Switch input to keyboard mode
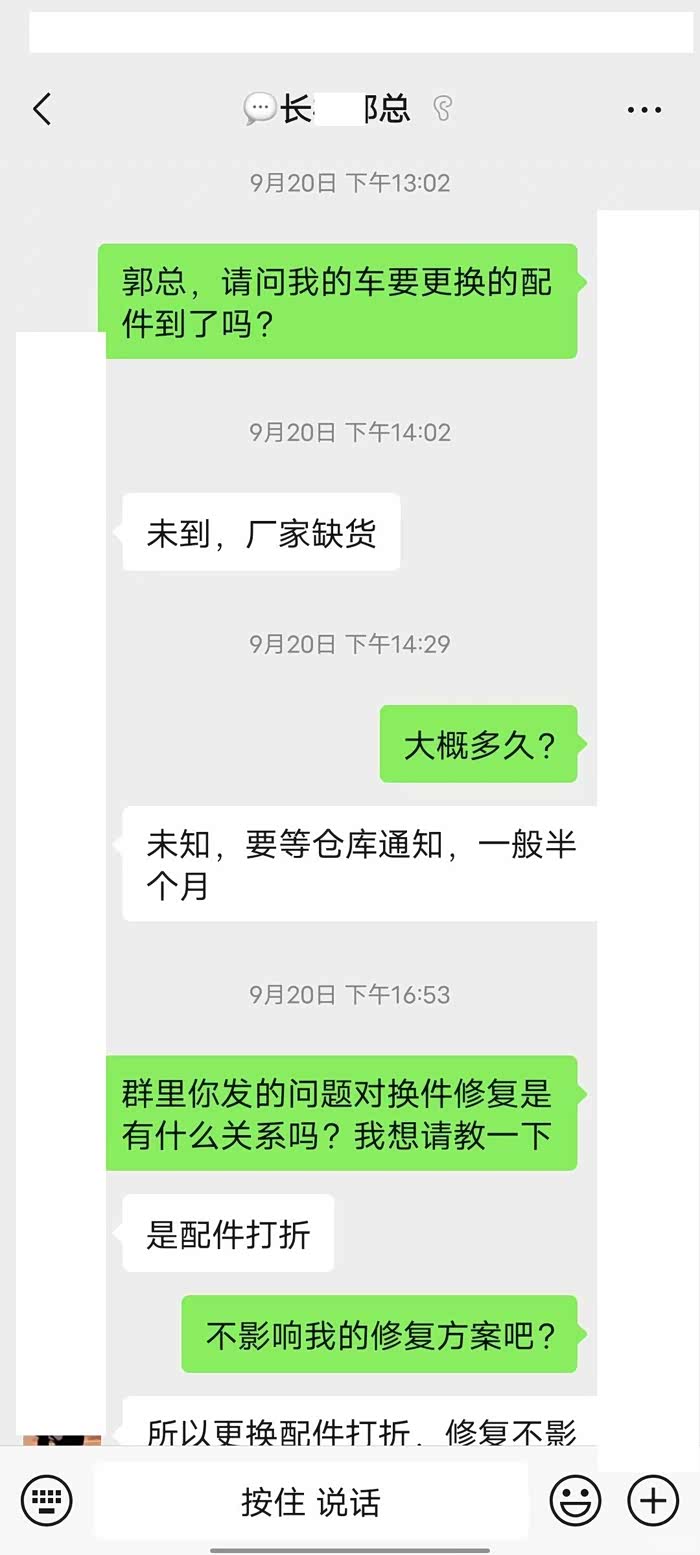The image size is (700, 1555). 46,1500
